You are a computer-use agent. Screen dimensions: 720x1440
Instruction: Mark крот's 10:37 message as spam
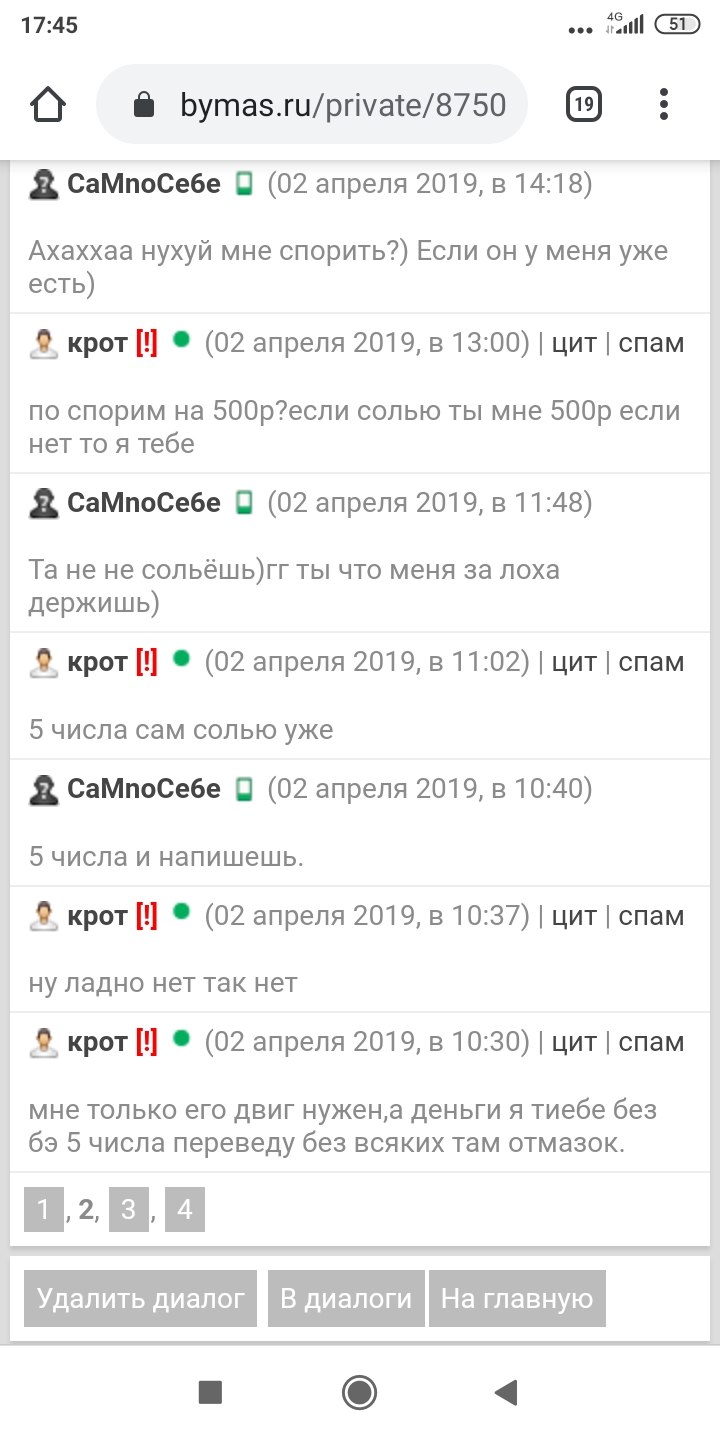pos(651,916)
